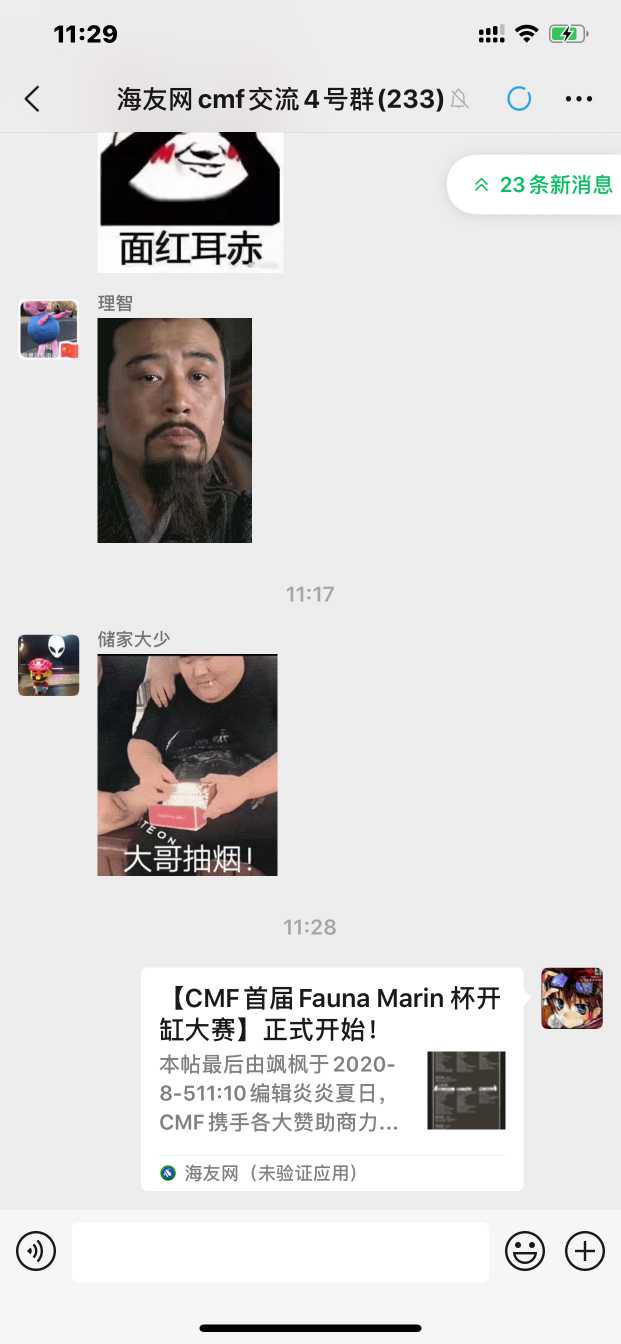This screenshot has height=1344, width=621.
Task: Focus the message text field
Action: pyautogui.click(x=280, y=1251)
